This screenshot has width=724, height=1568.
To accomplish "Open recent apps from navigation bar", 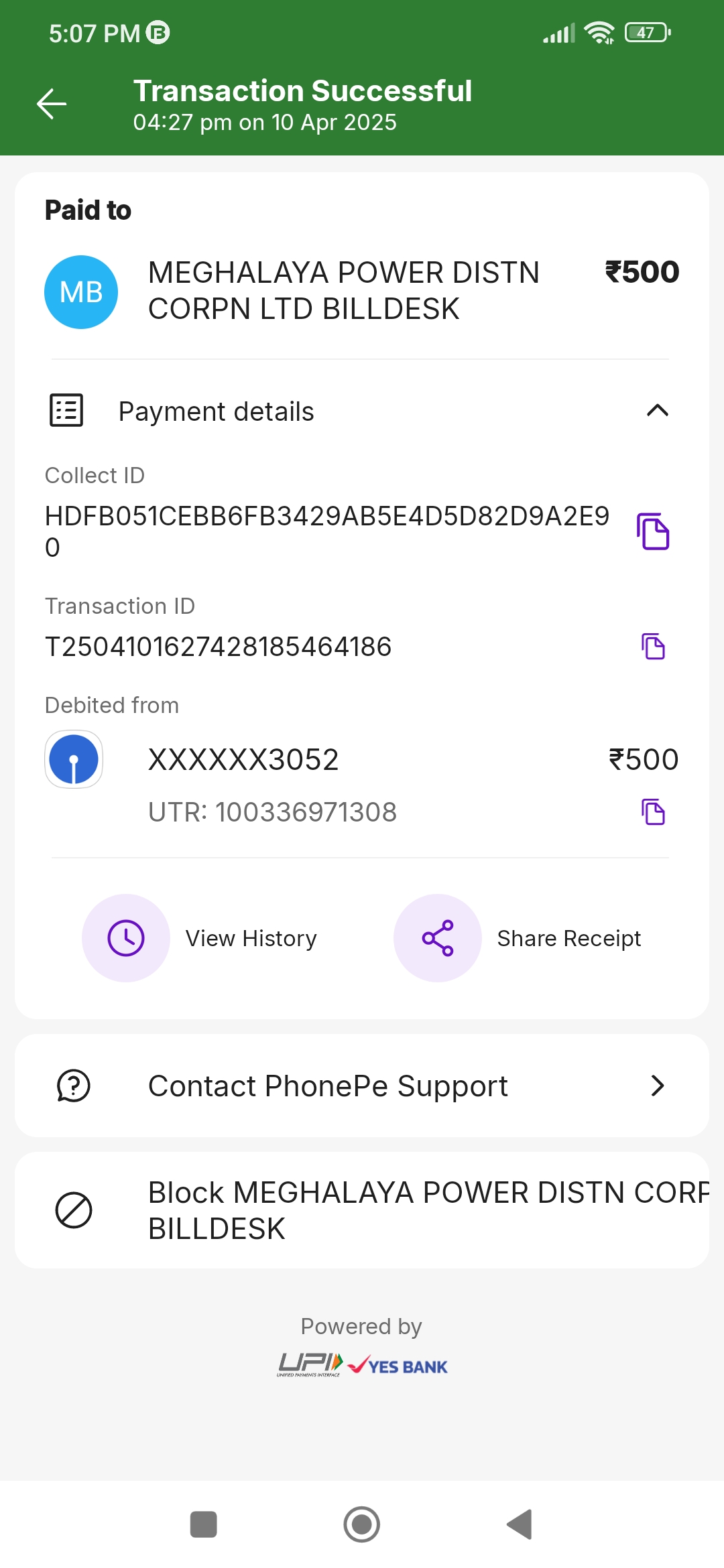I will tap(204, 1524).
